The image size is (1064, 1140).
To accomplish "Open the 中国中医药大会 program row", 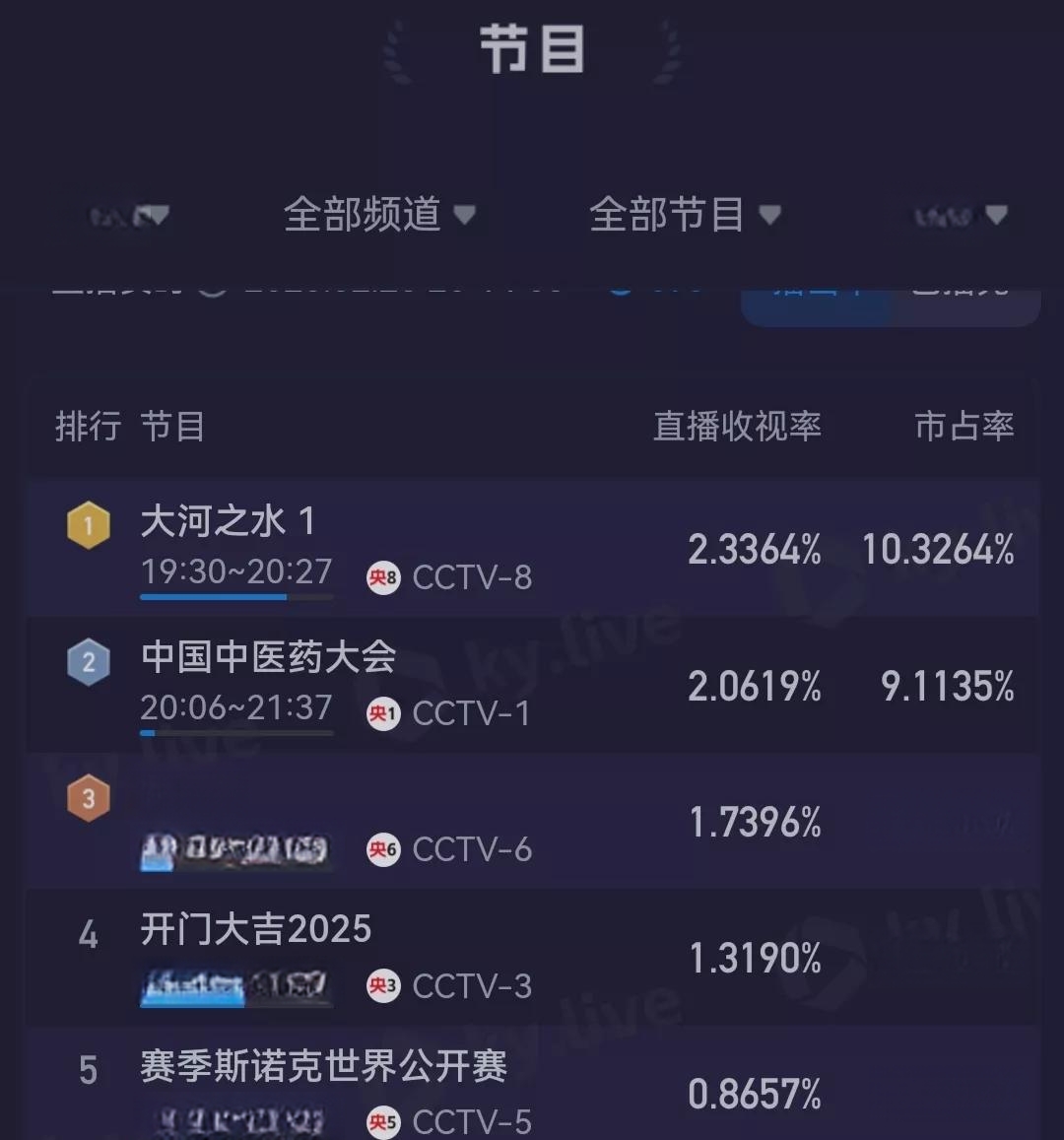I will tap(532, 685).
